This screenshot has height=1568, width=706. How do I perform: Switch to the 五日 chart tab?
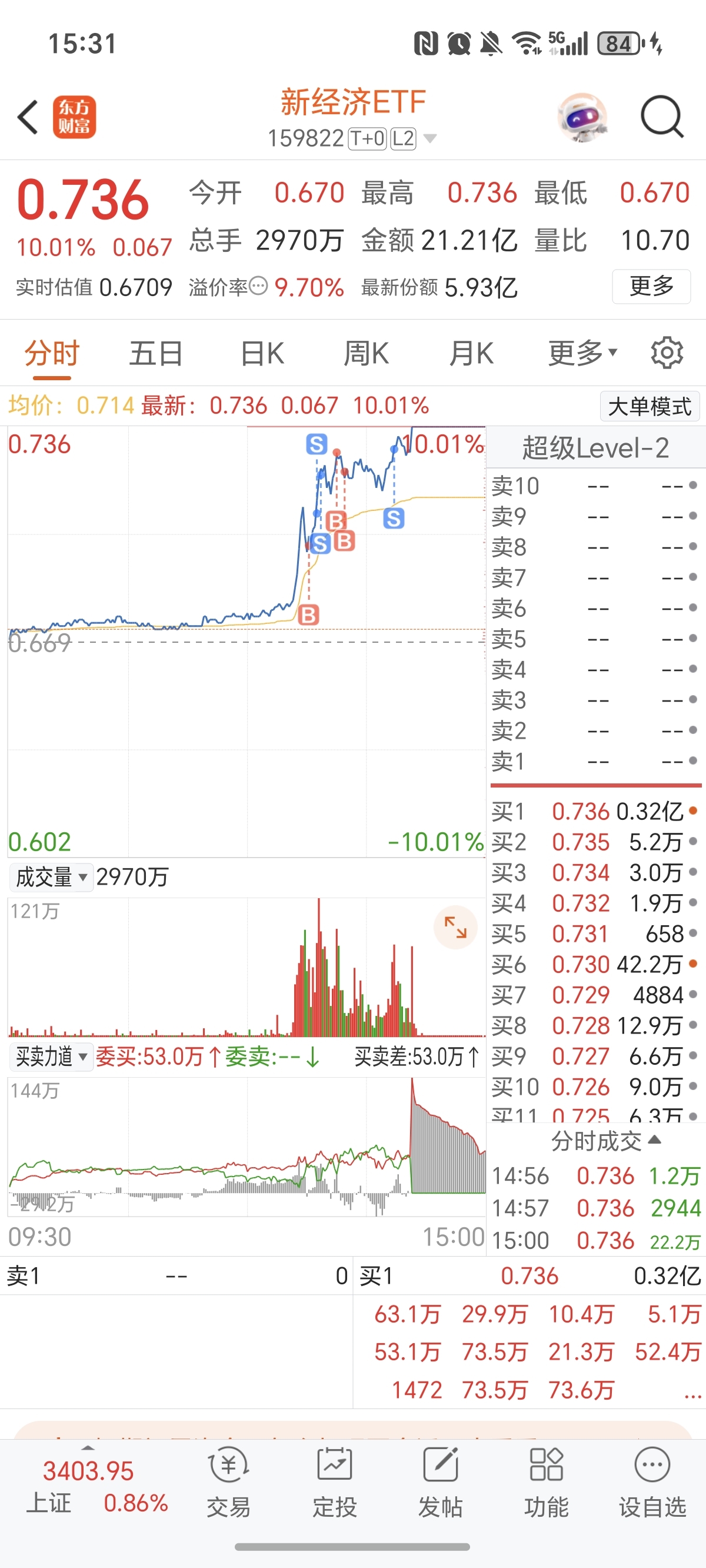click(155, 352)
